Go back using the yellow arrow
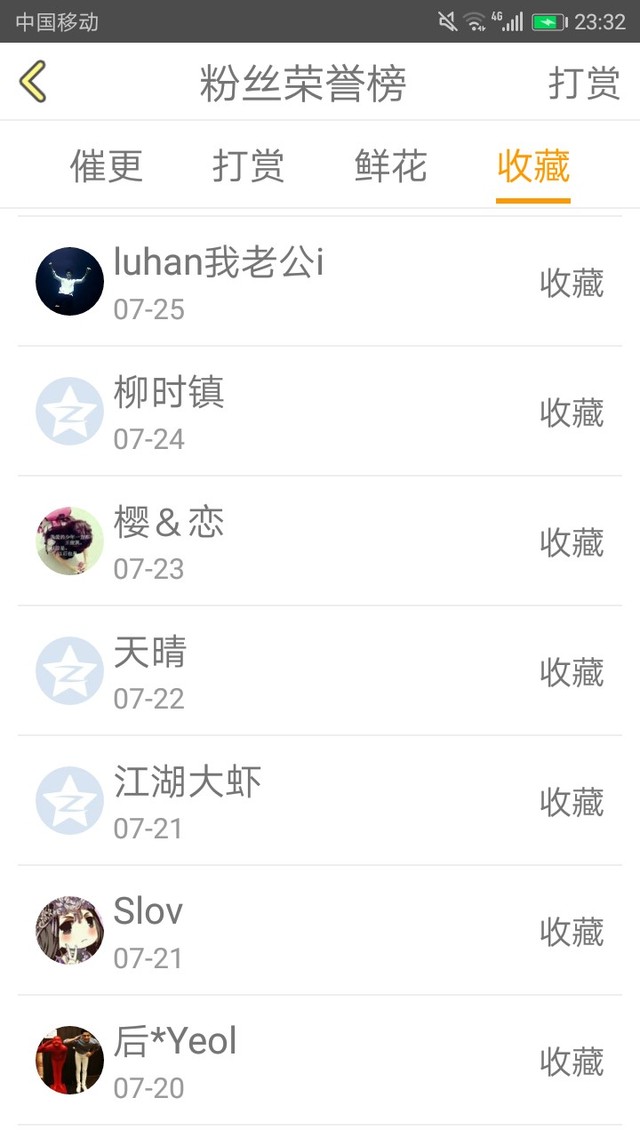640x1138 pixels. tap(33, 82)
